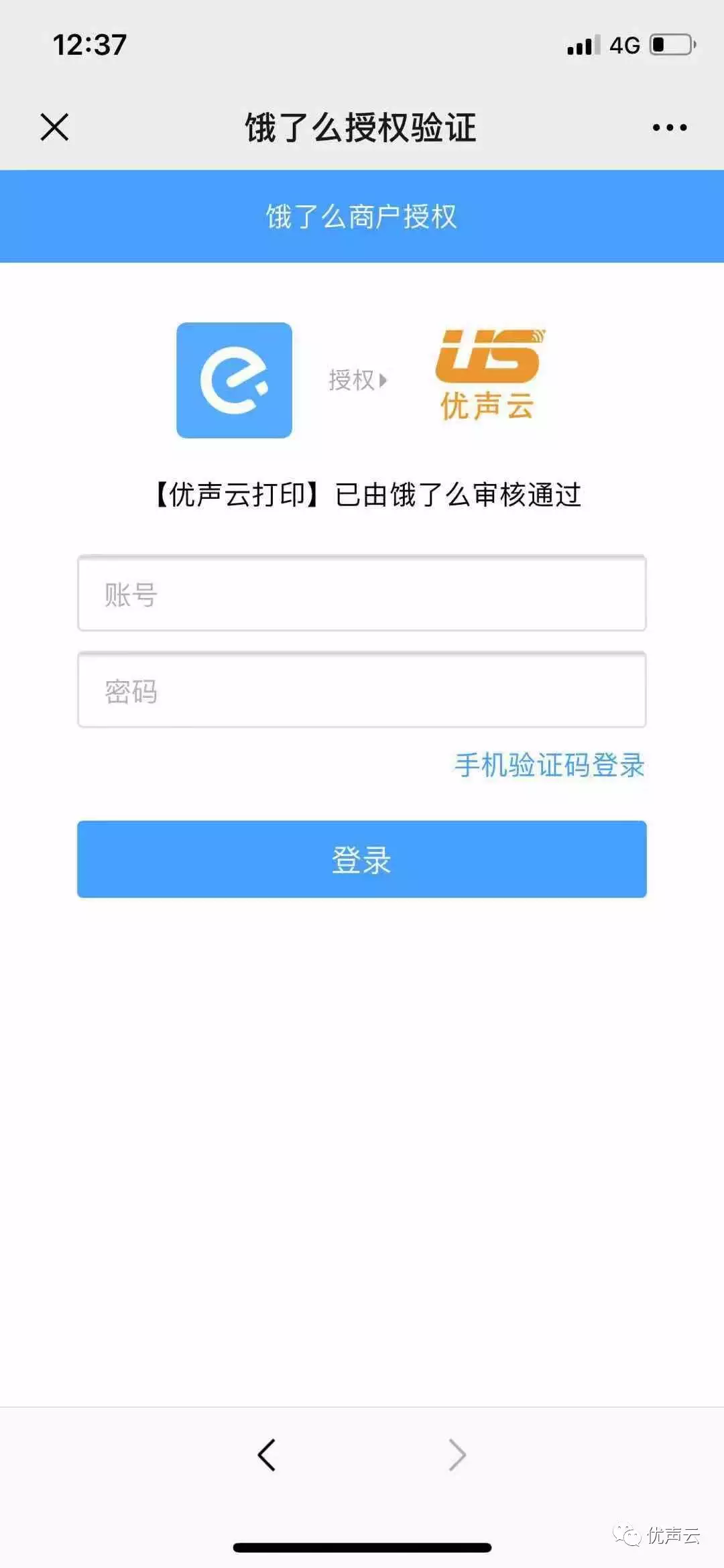Tap the 账号 account field

tap(362, 593)
